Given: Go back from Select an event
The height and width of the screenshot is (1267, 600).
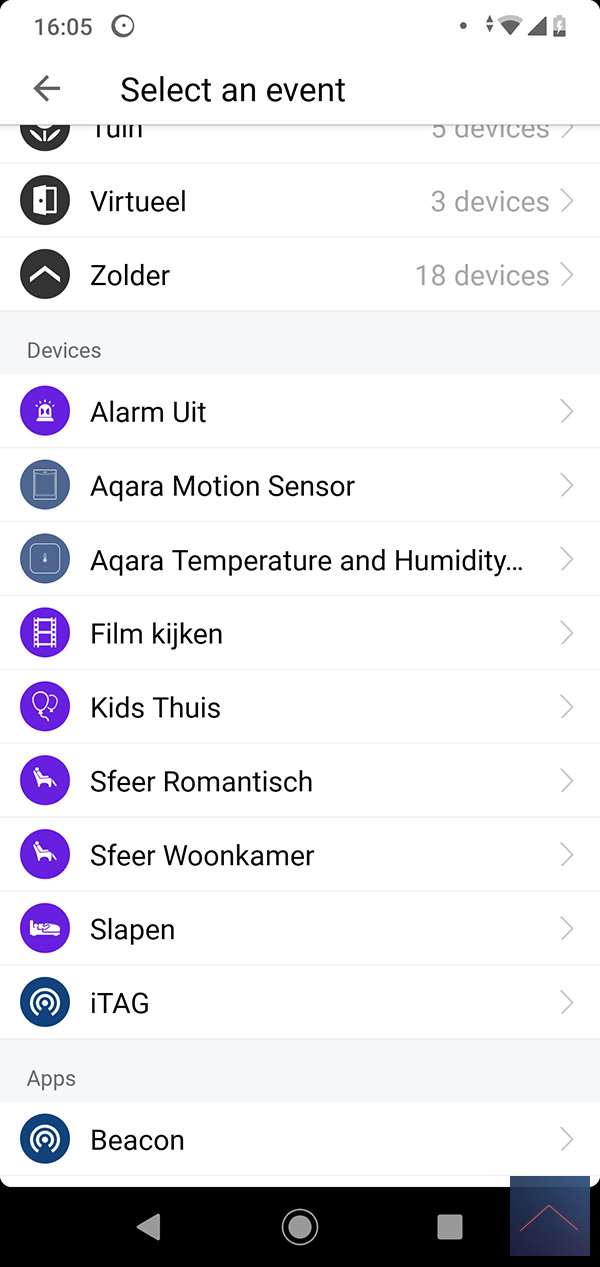Looking at the screenshot, I should tap(47, 89).
